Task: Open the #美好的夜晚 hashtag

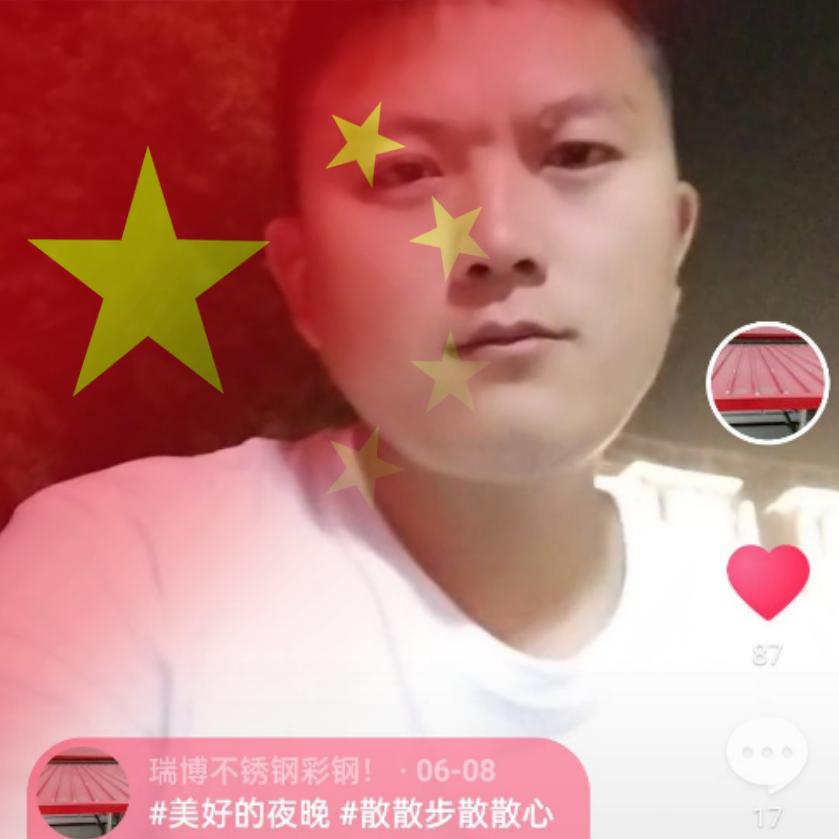Action: point(239,812)
